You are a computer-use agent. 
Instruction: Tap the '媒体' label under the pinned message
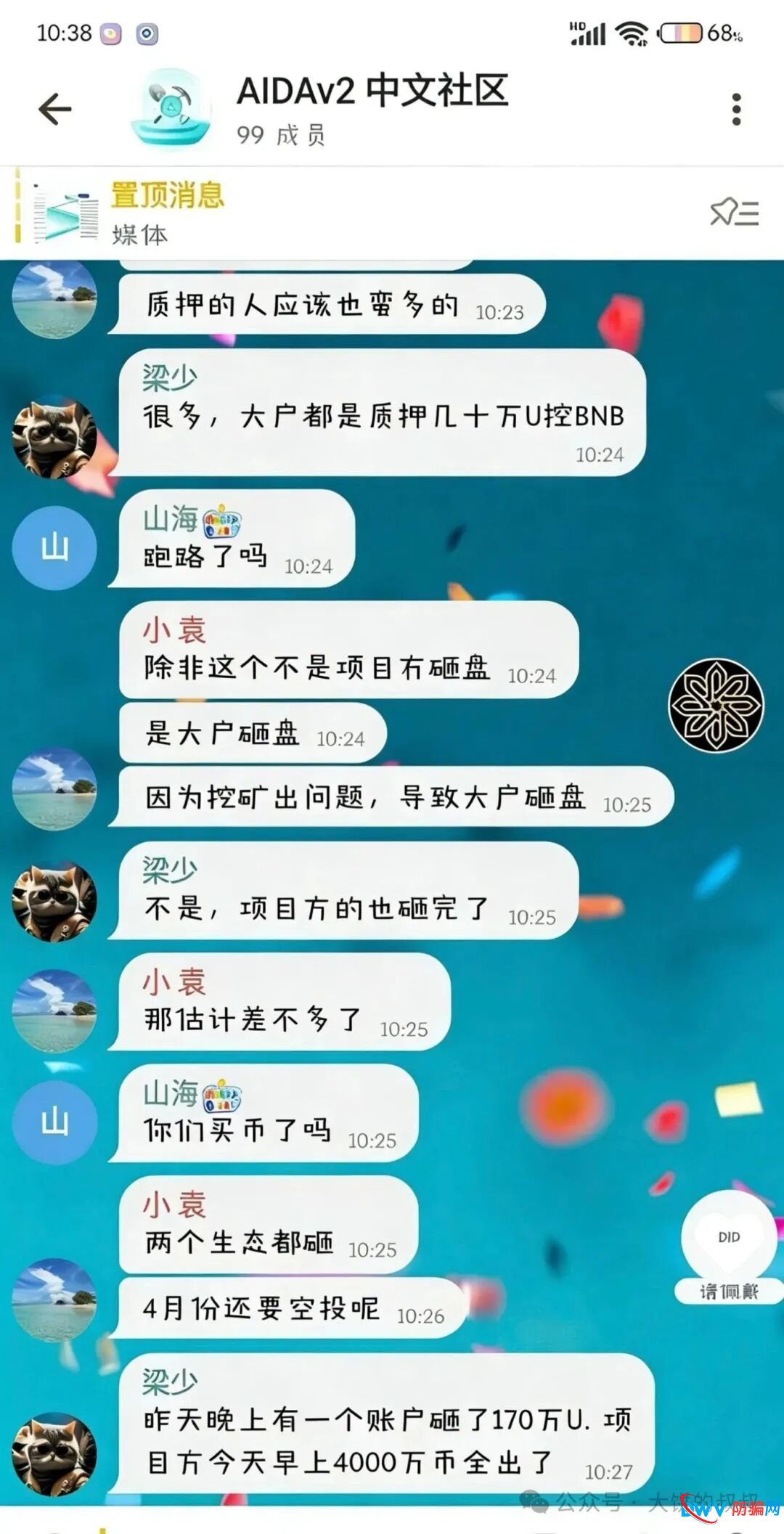tap(140, 234)
